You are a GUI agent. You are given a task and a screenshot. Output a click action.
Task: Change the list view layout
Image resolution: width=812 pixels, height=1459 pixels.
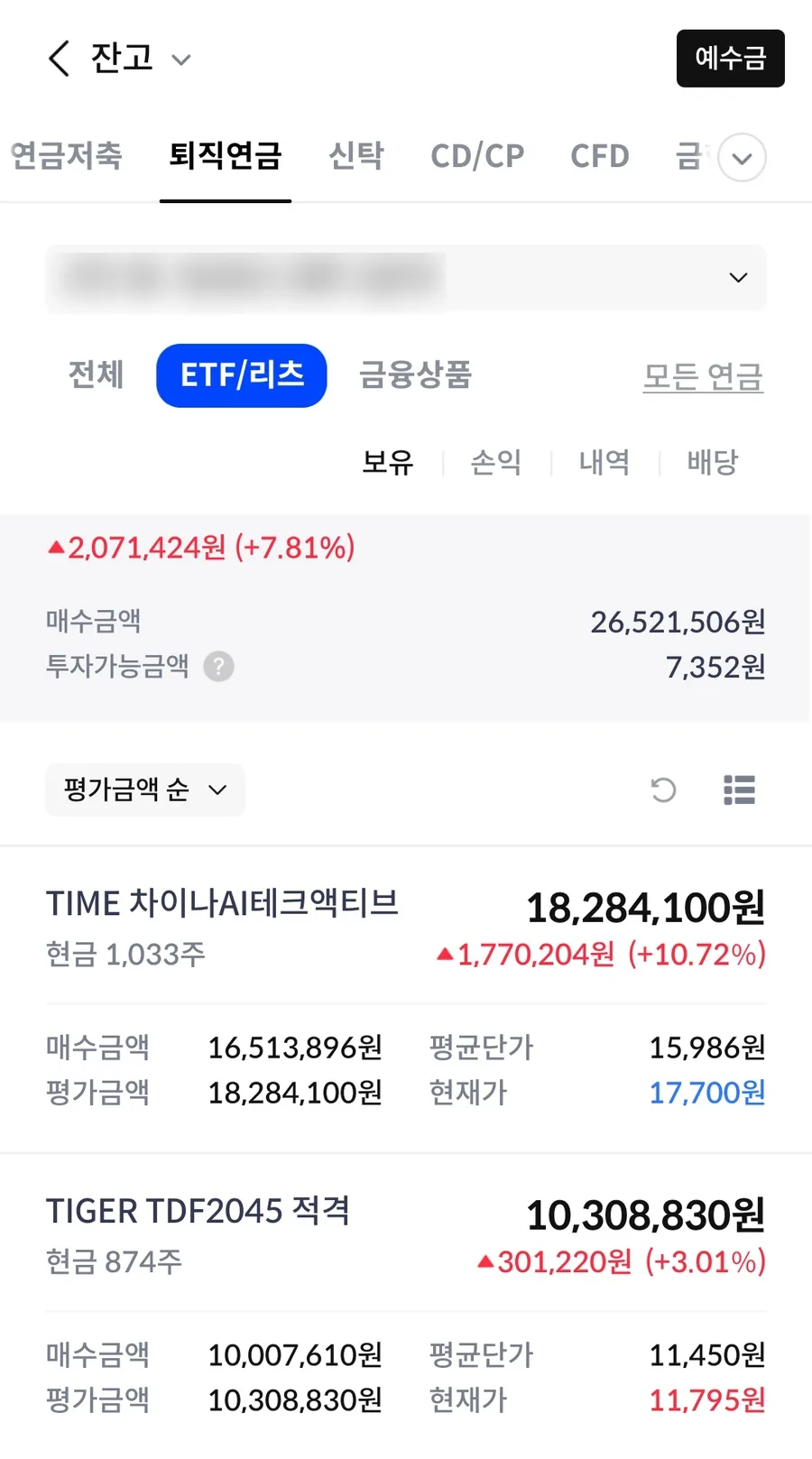pos(739,790)
